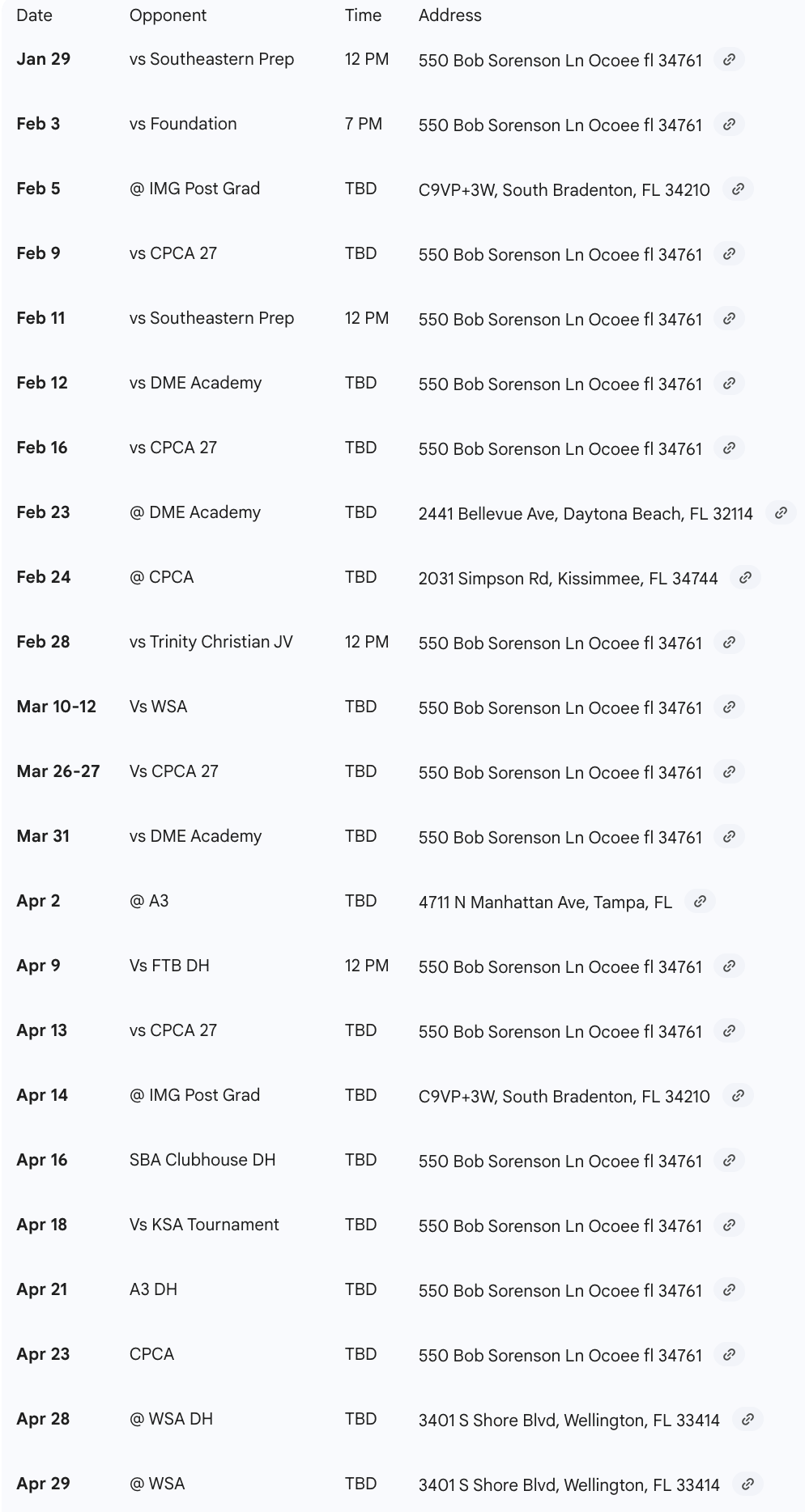Image resolution: width=805 pixels, height=1512 pixels.
Task: Select the Time column header
Action: (363, 15)
